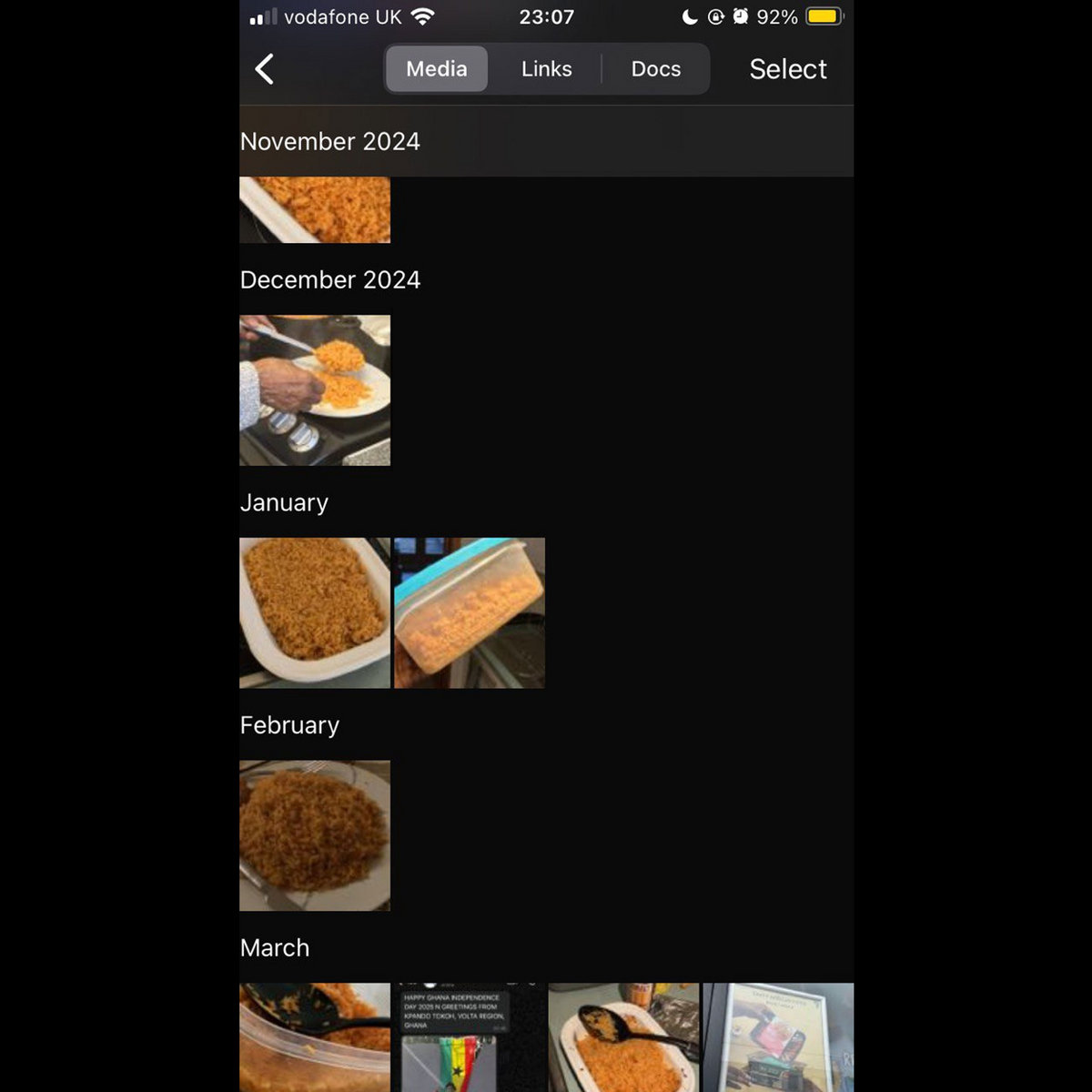The width and height of the screenshot is (1092, 1092).
Task: Open the December 2024 plate serving photo
Action: tap(315, 390)
